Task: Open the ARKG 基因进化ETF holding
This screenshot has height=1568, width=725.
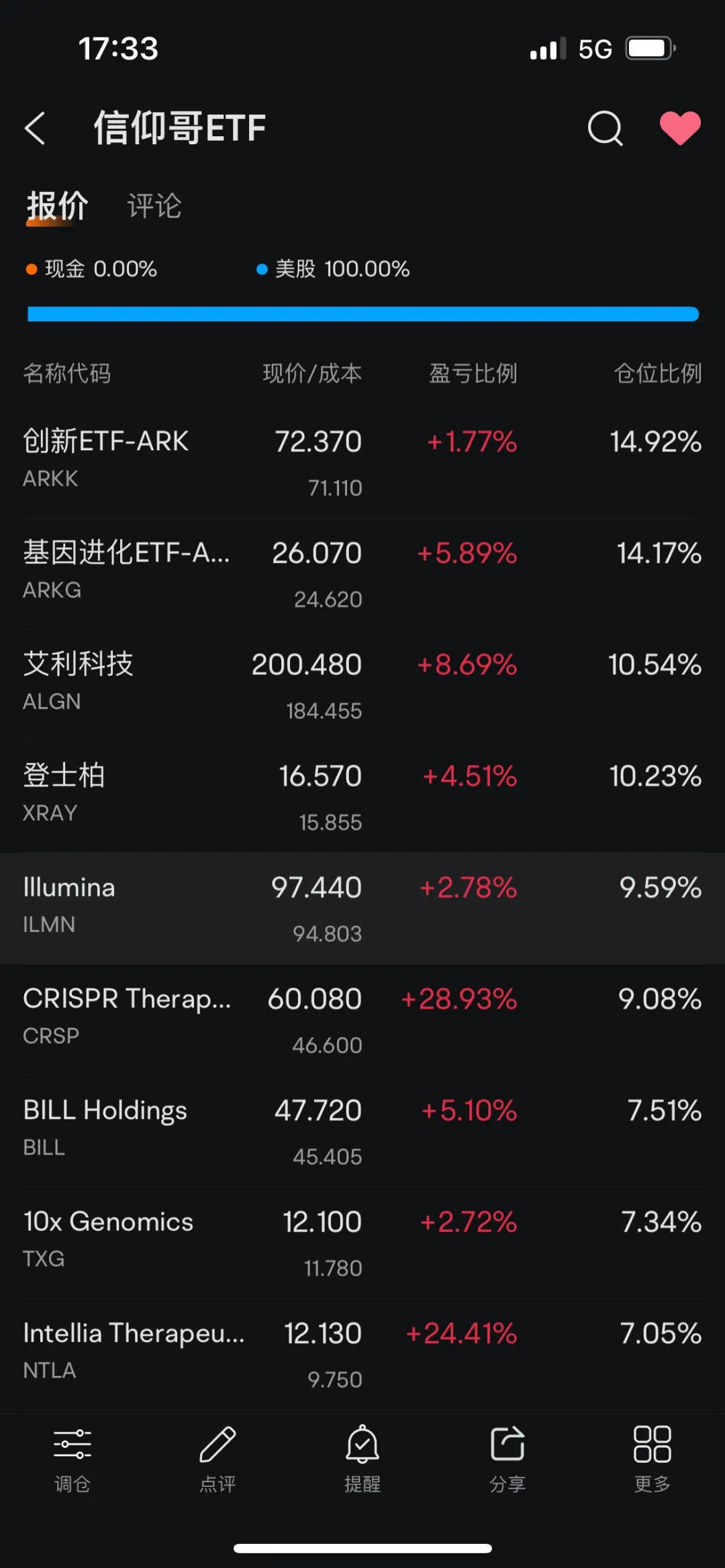Action: click(x=362, y=574)
